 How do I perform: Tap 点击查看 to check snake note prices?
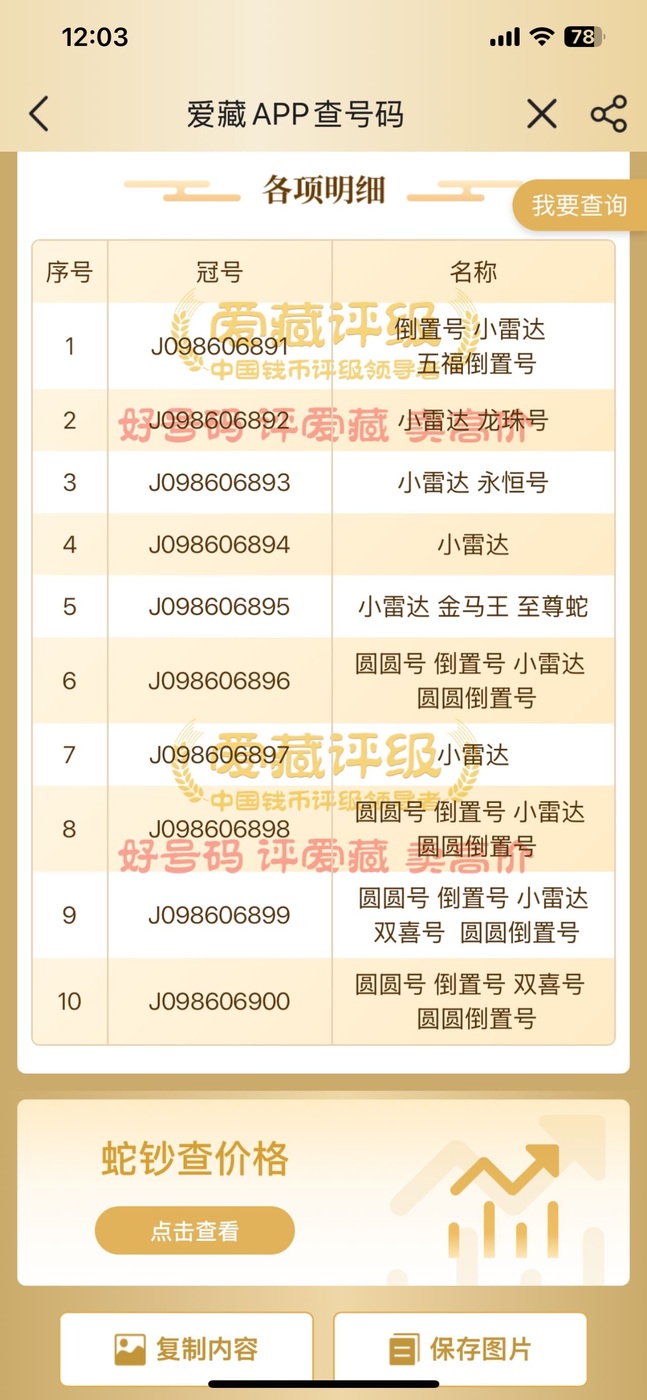click(195, 1231)
